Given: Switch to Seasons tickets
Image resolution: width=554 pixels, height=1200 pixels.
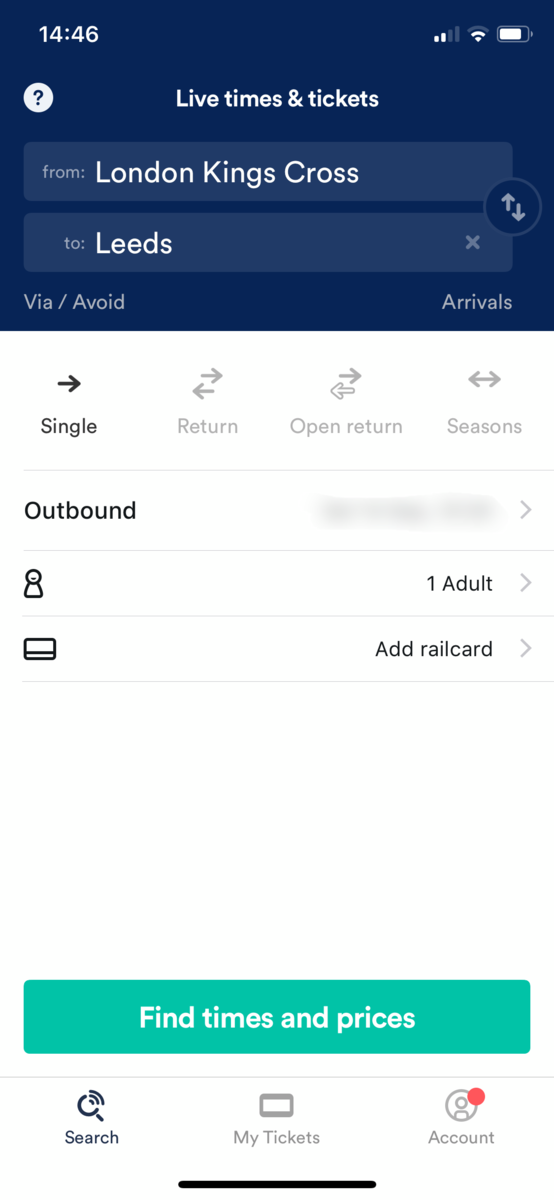Looking at the screenshot, I should (484, 402).
